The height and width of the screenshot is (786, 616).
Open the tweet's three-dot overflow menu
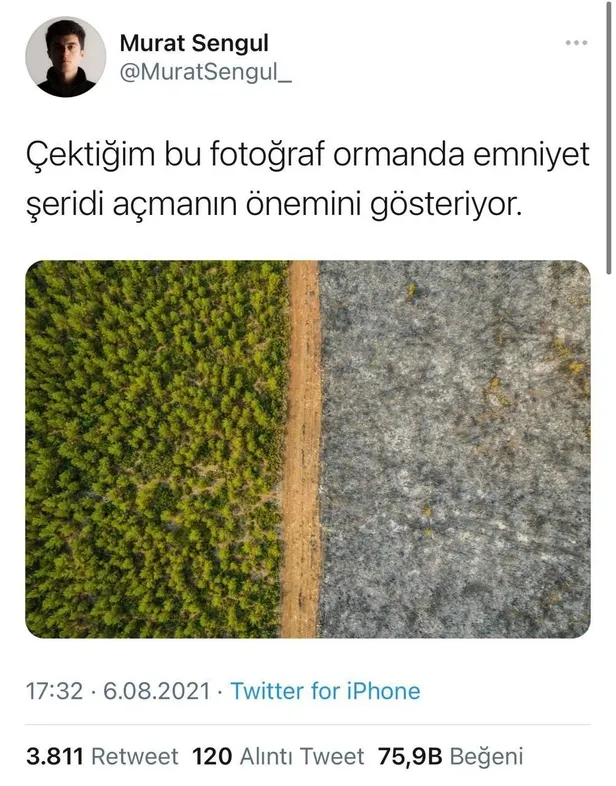(x=576, y=43)
